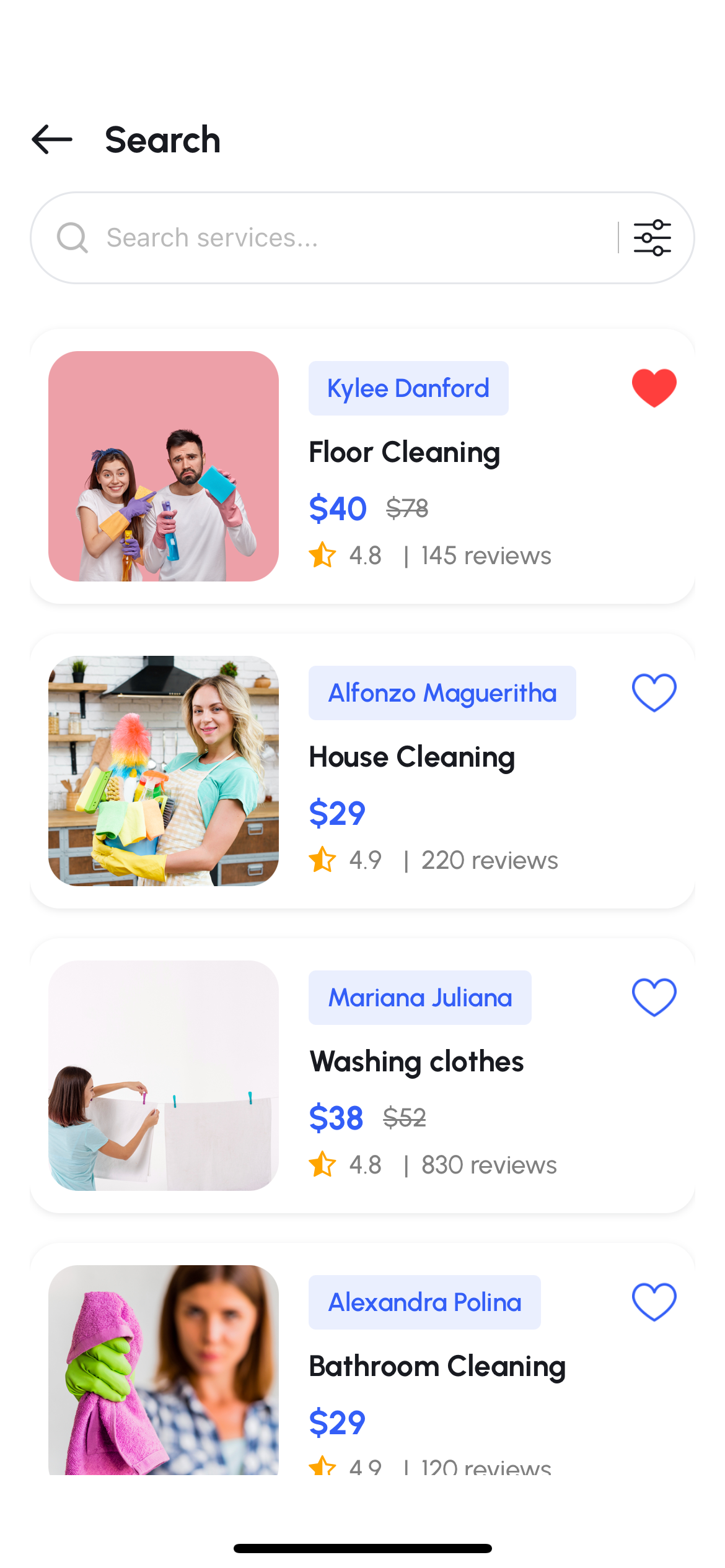Like Mariana Juliana's Washing clothes service
The width and height of the screenshot is (725, 1568).
pos(654,997)
